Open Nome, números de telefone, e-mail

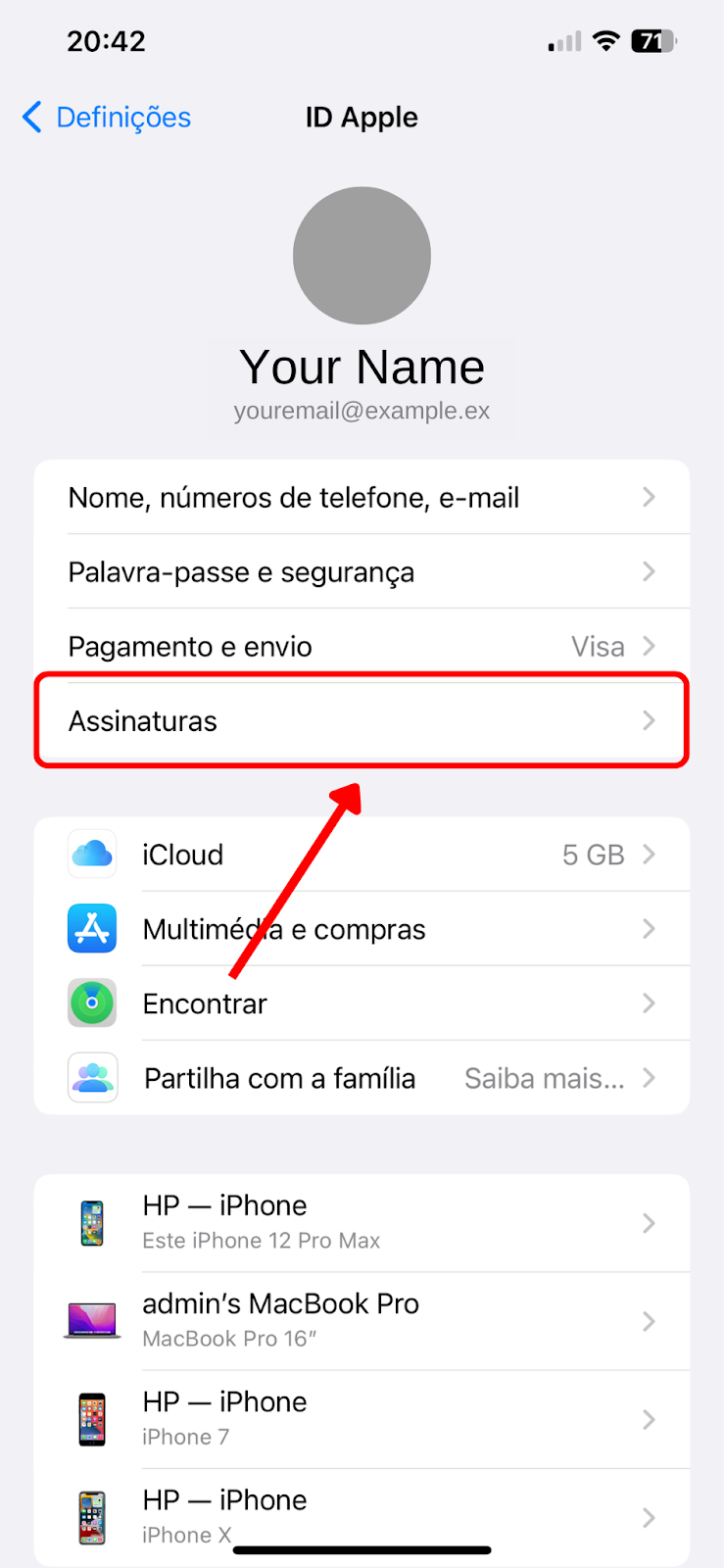[362, 497]
